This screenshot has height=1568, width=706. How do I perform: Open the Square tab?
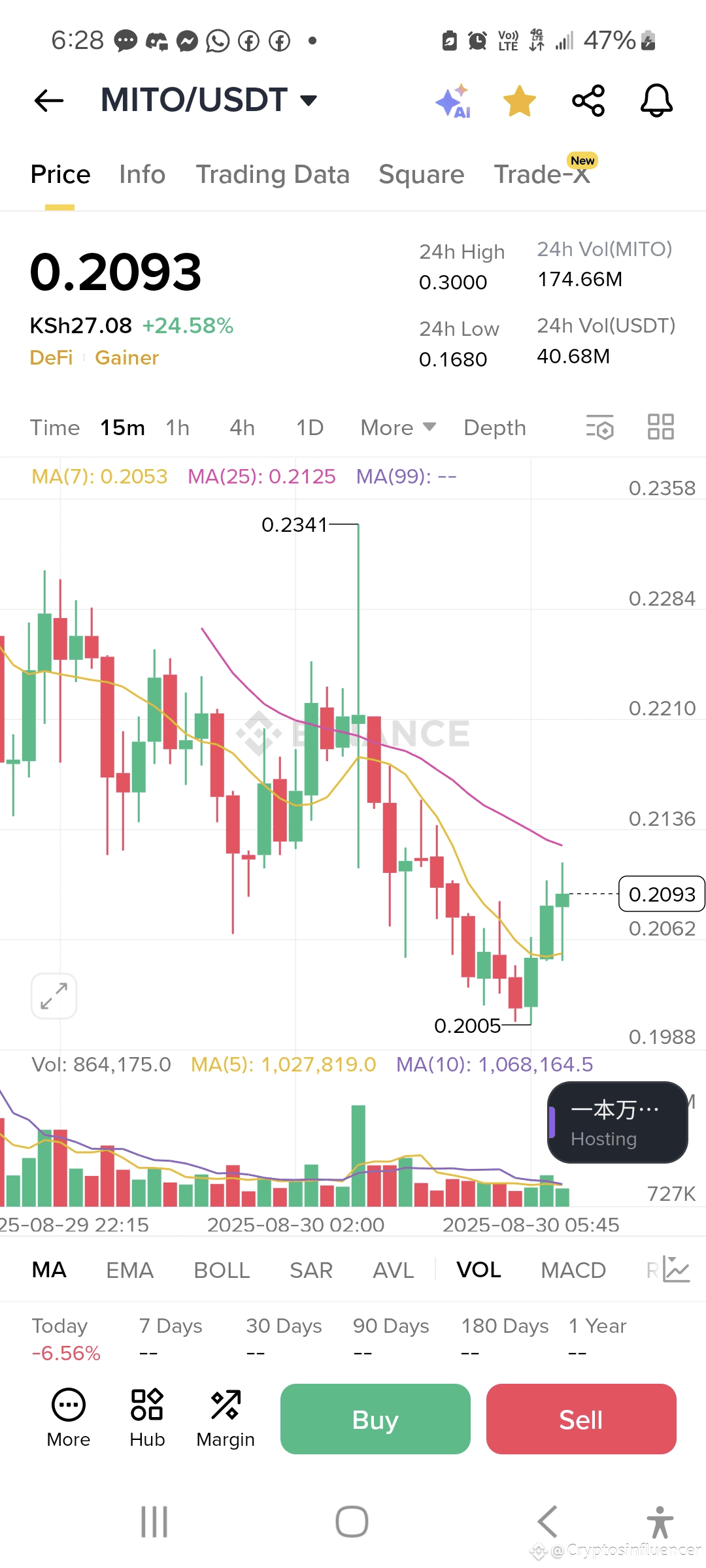(421, 174)
